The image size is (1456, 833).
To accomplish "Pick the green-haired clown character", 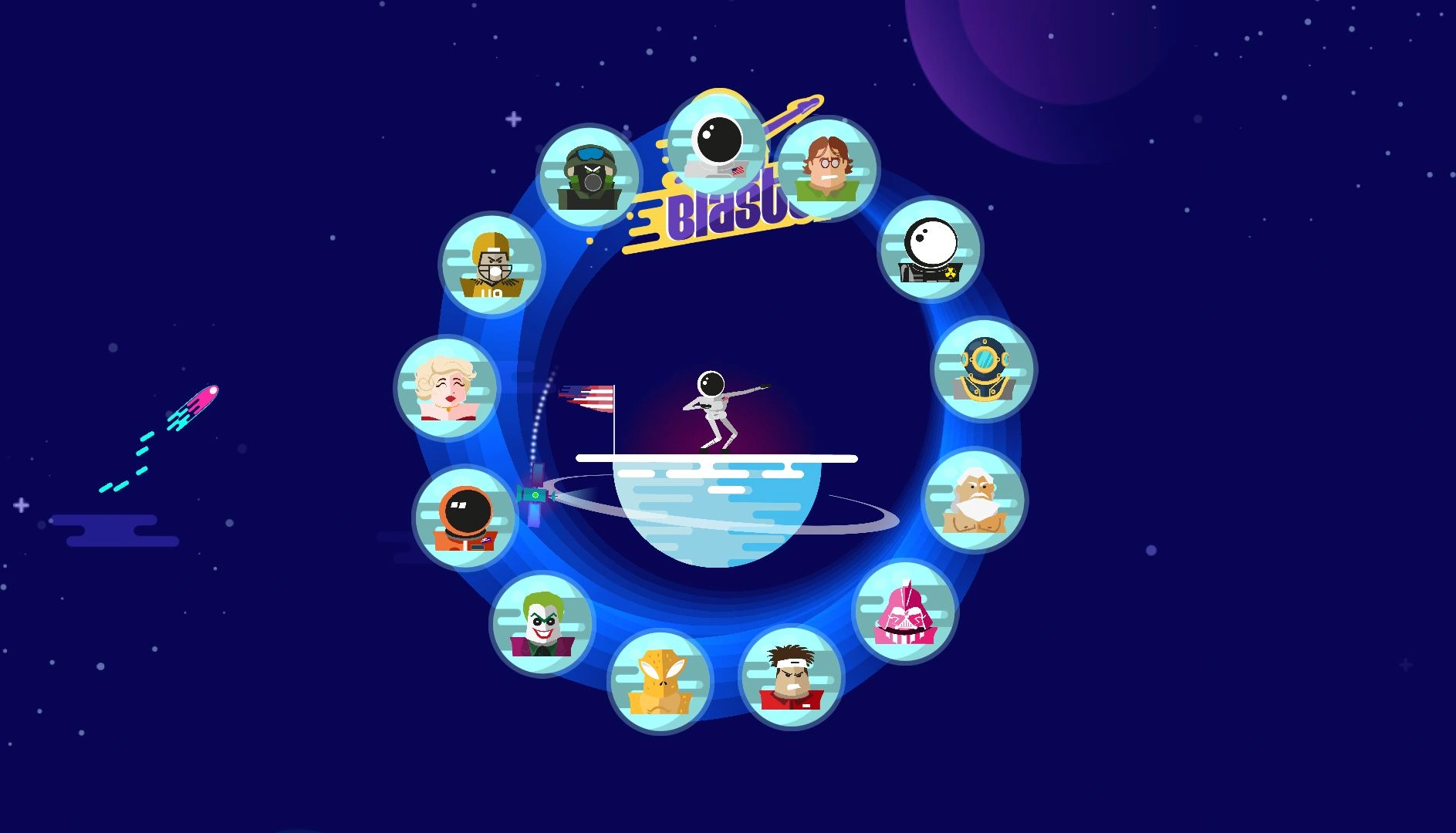I will (542, 624).
